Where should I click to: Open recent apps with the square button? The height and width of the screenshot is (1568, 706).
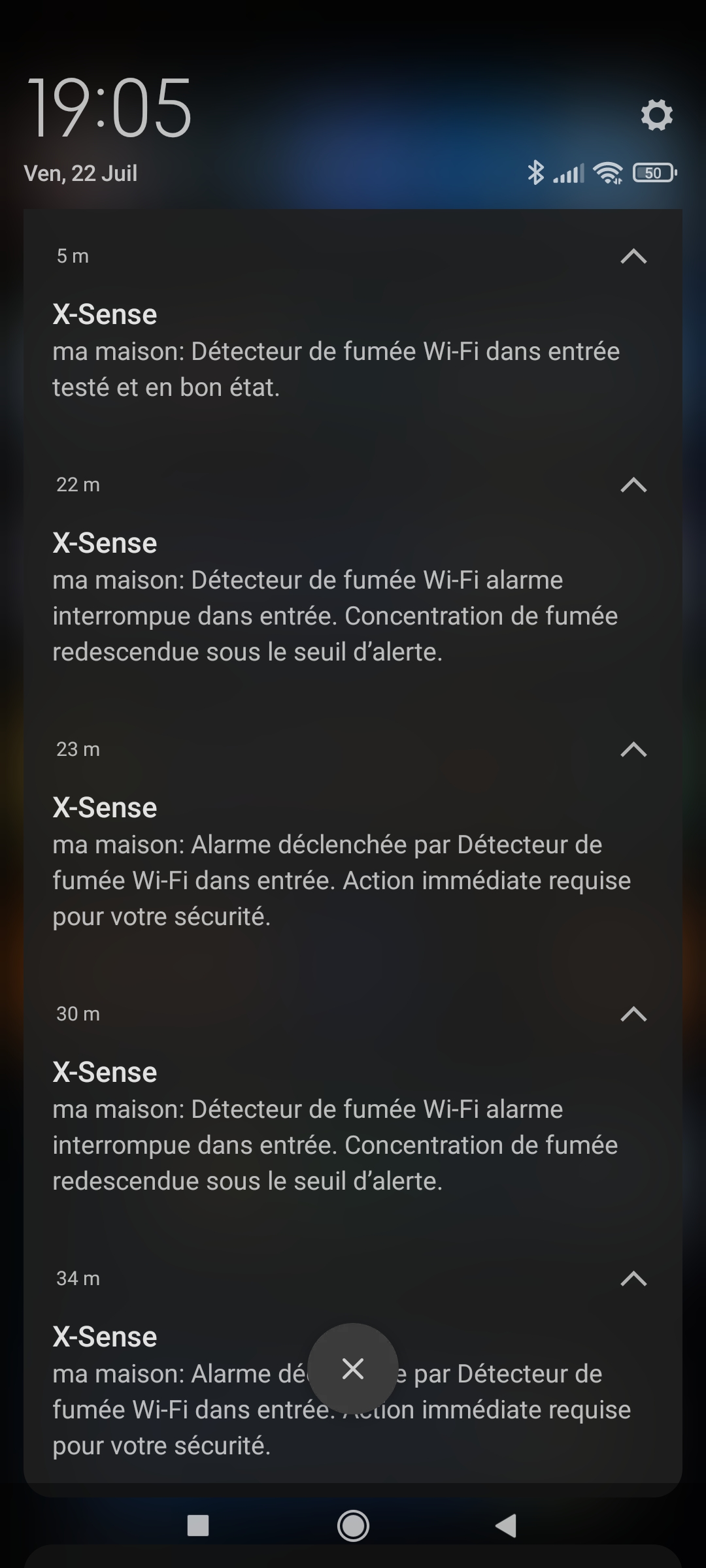pos(198,1526)
